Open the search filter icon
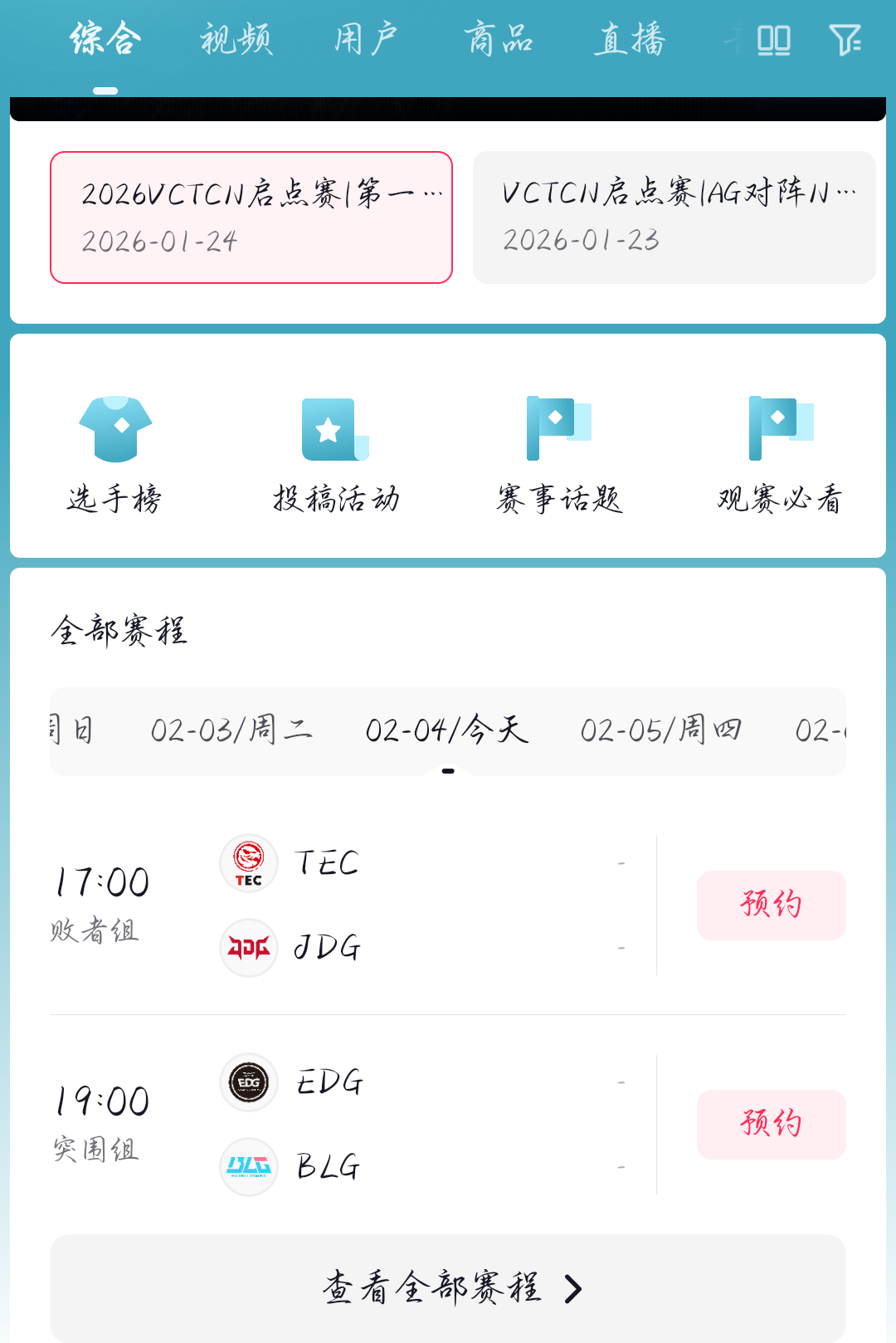The height and width of the screenshot is (1343, 896). click(x=845, y=40)
